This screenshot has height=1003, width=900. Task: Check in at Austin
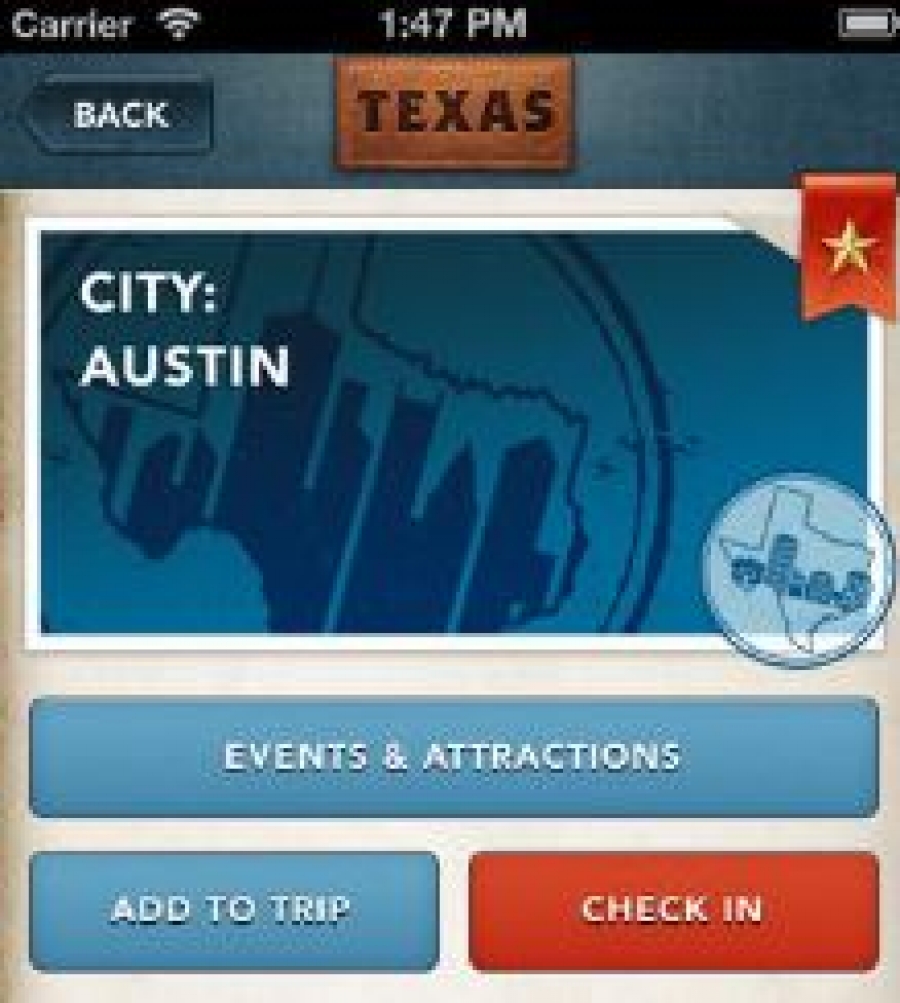(x=674, y=911)
